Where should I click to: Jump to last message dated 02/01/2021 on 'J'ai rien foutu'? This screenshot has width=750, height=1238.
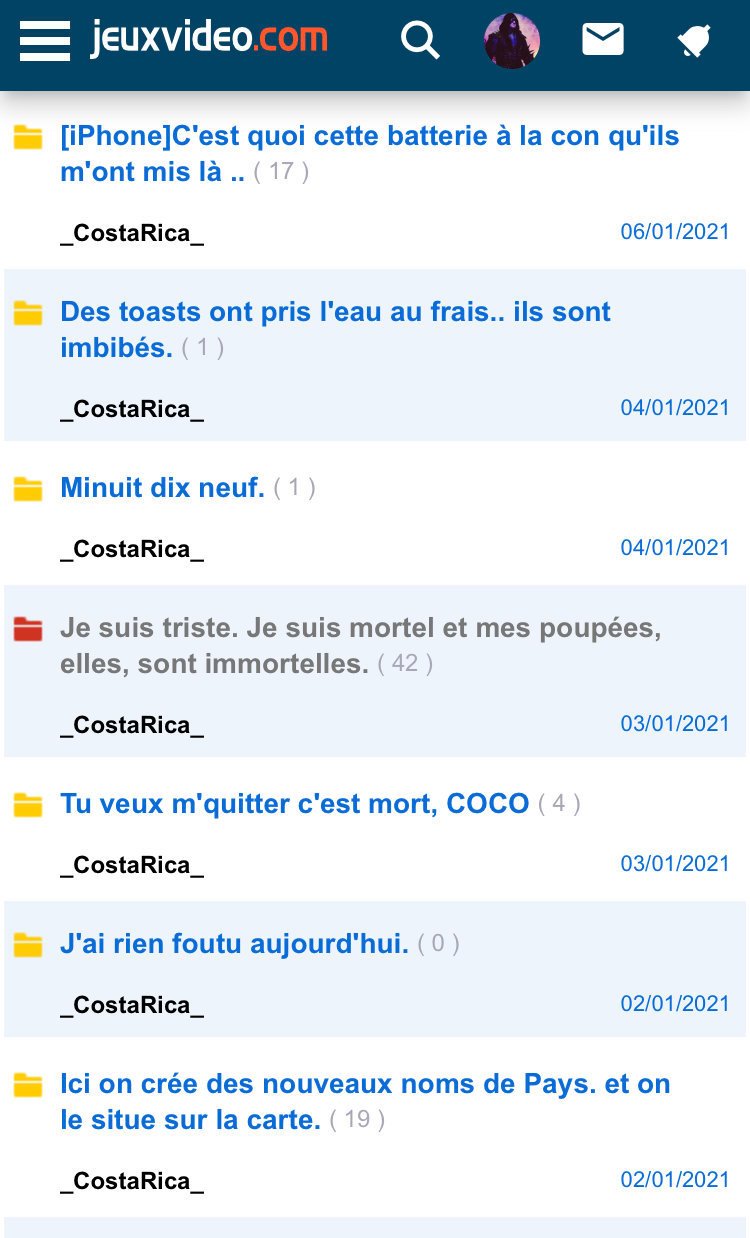[675, 1004]
